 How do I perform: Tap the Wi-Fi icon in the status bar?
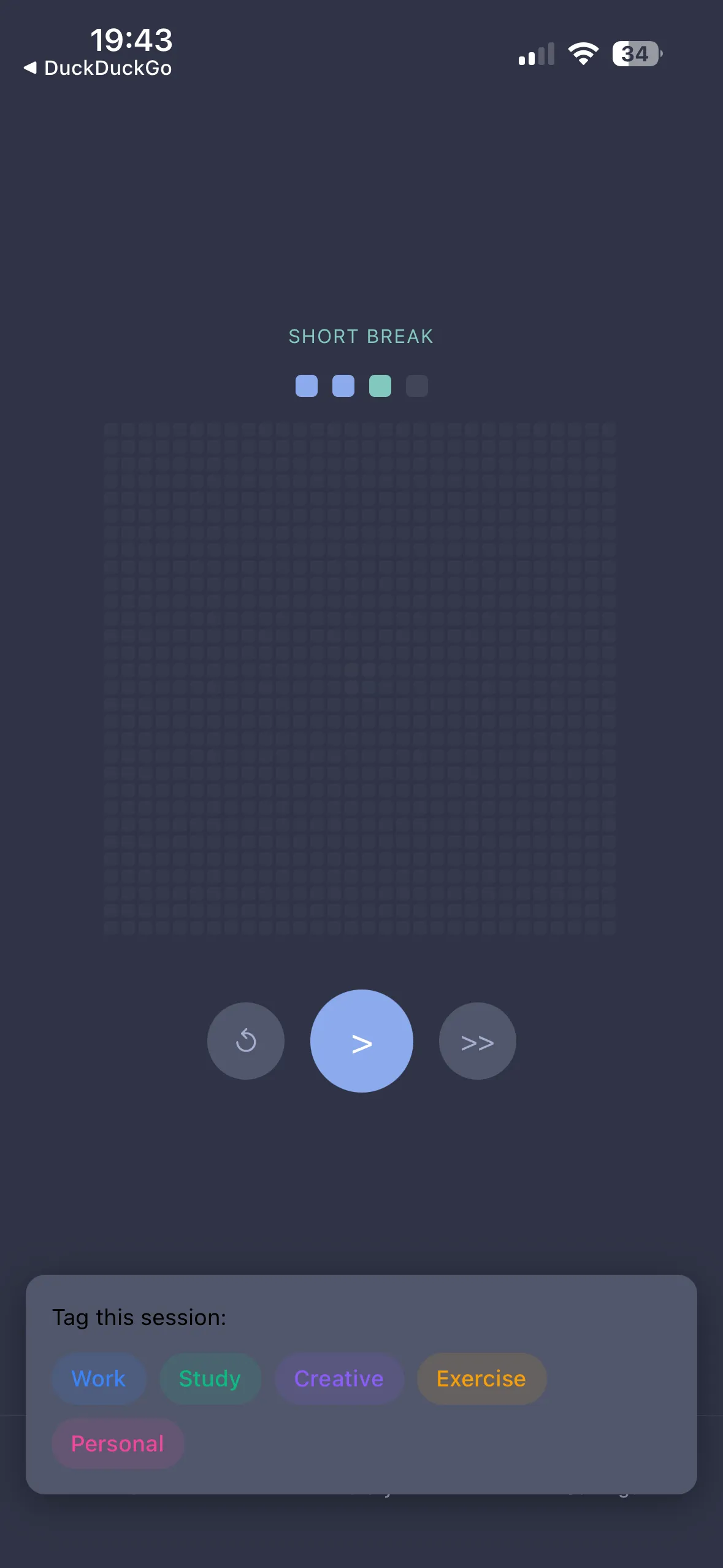point(583,53)
